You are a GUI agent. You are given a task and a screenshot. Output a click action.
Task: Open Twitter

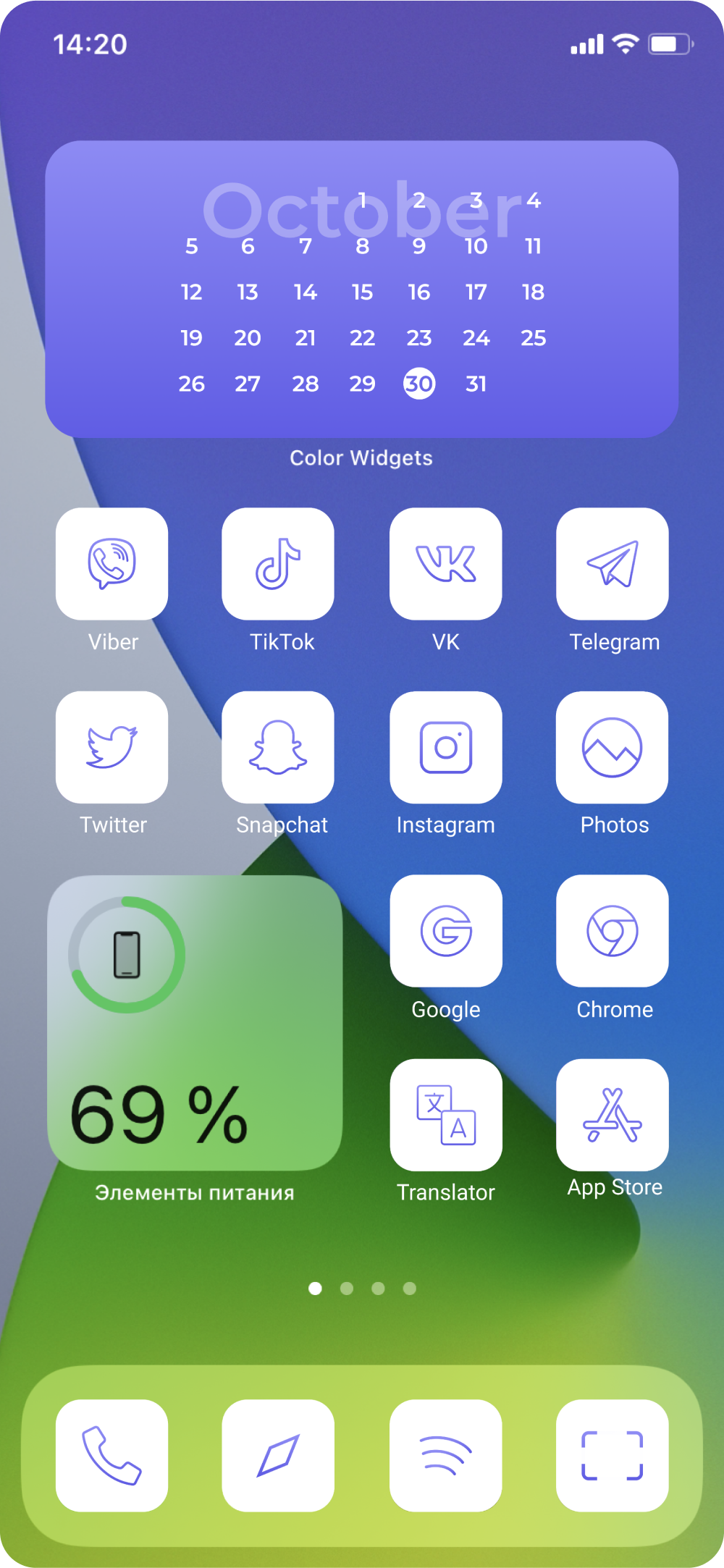tap(111, 747)
